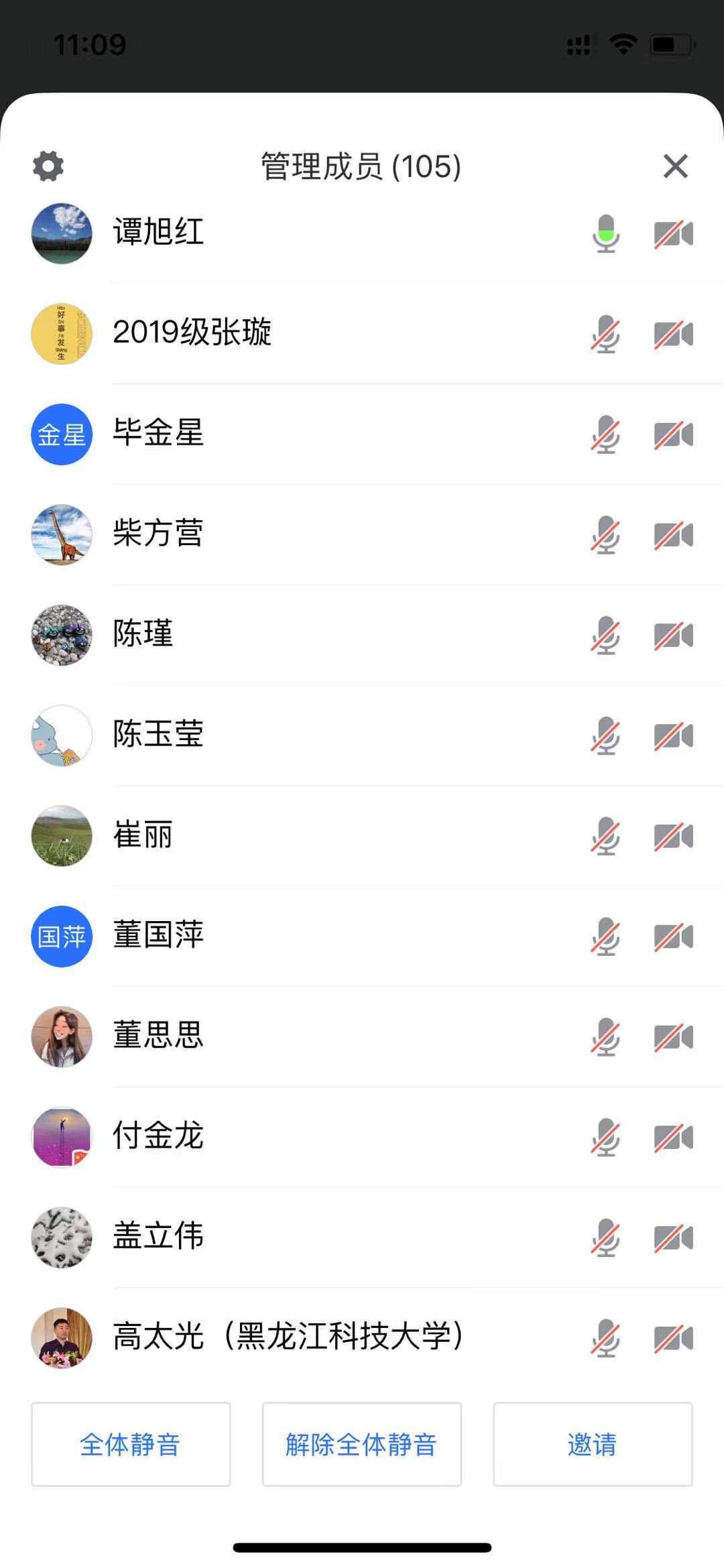
Task: Unmute 董国萍's microphone
Action: pos(605,937)
